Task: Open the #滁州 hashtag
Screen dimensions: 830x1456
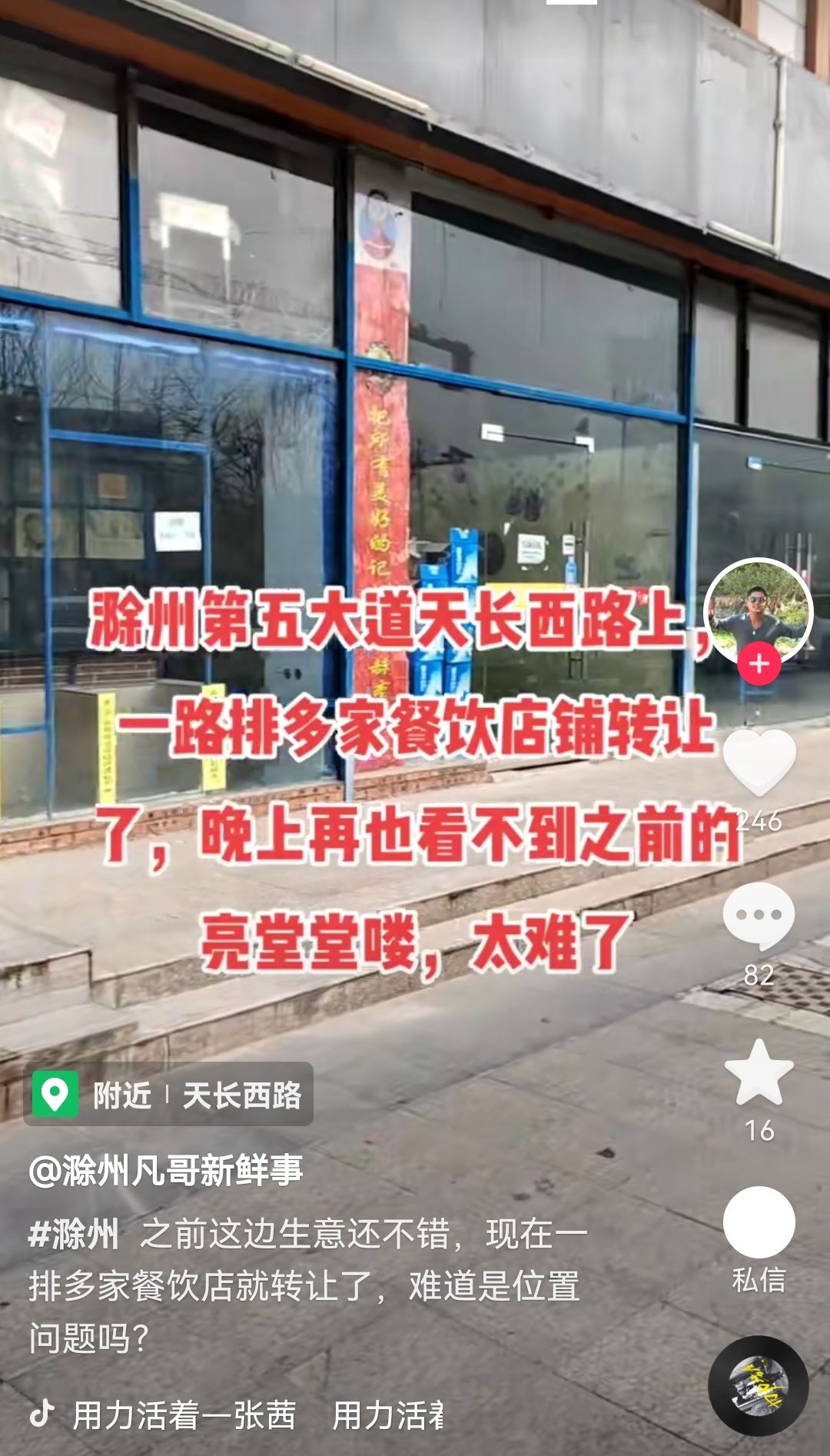Action: click(74, 1235)
